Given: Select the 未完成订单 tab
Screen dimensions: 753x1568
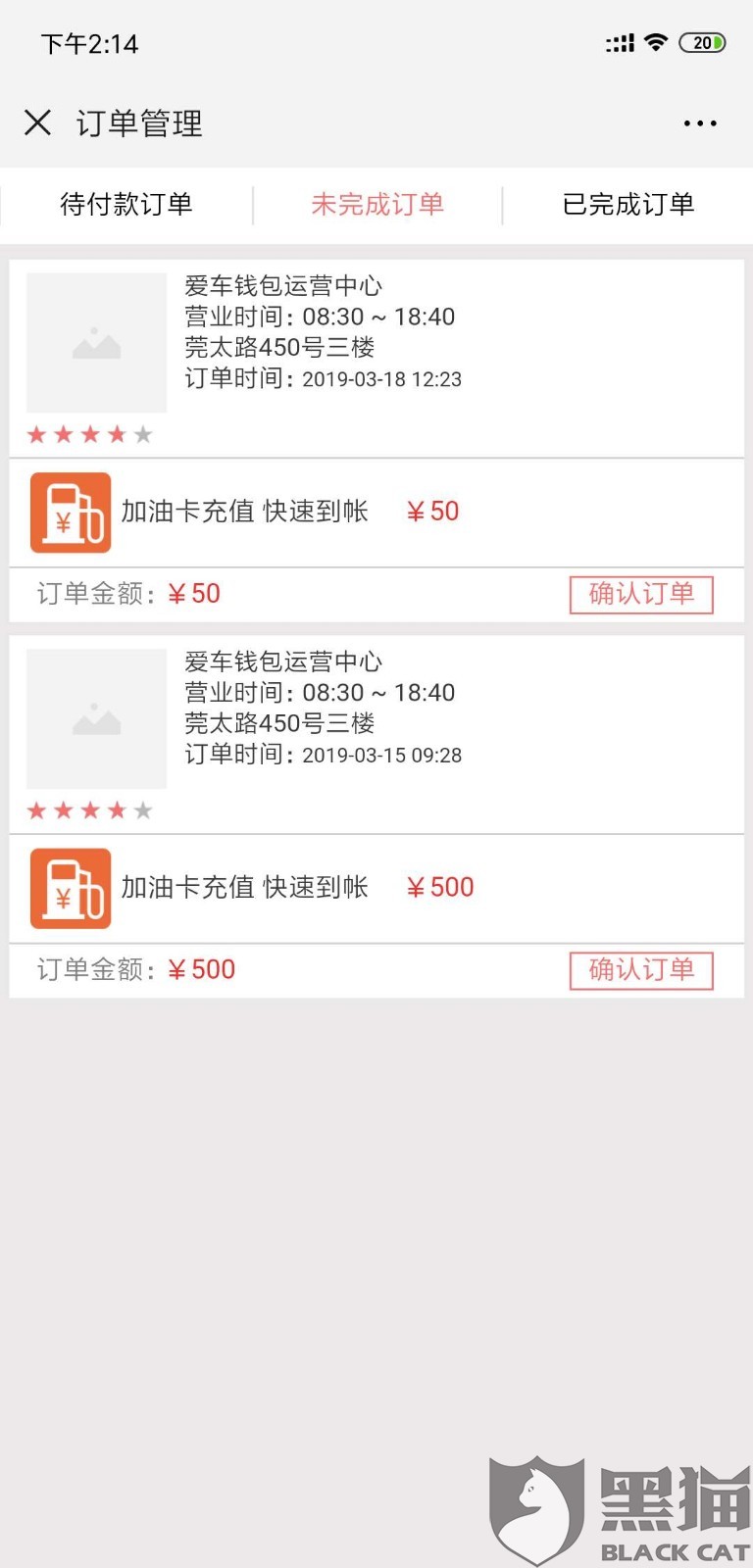Looking at the screenshot, I should click(377, 204).
